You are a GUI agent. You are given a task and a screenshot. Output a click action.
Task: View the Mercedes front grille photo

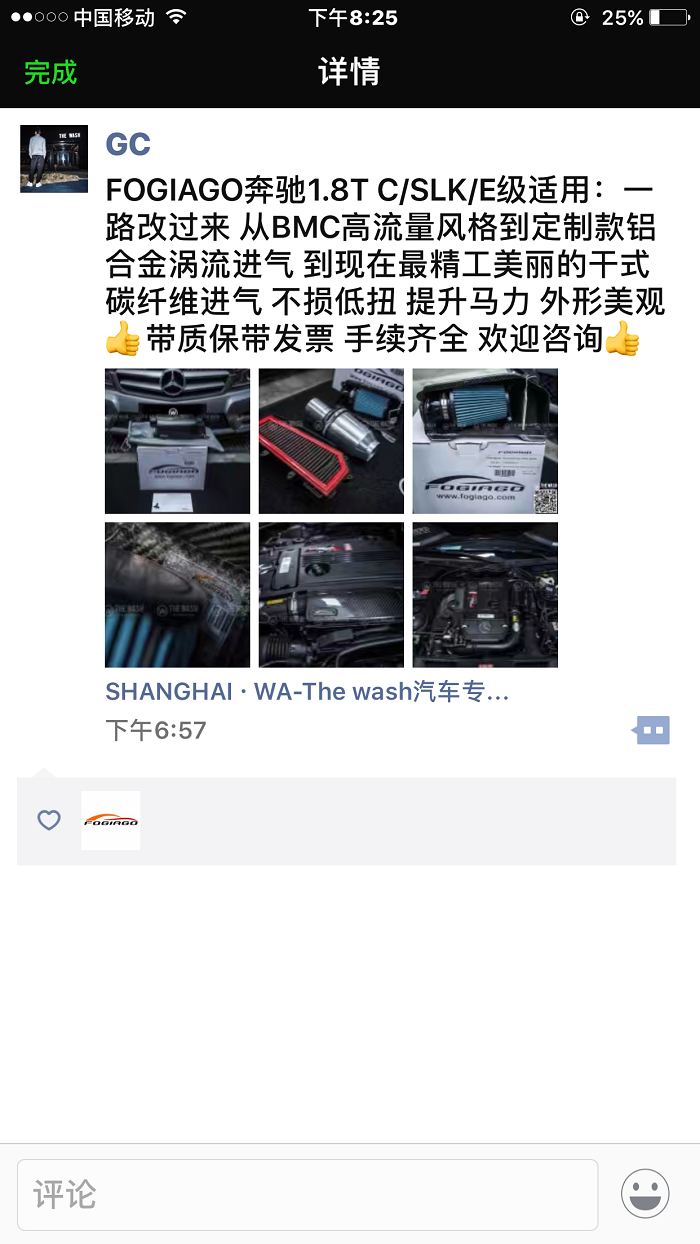click(177, 441)
